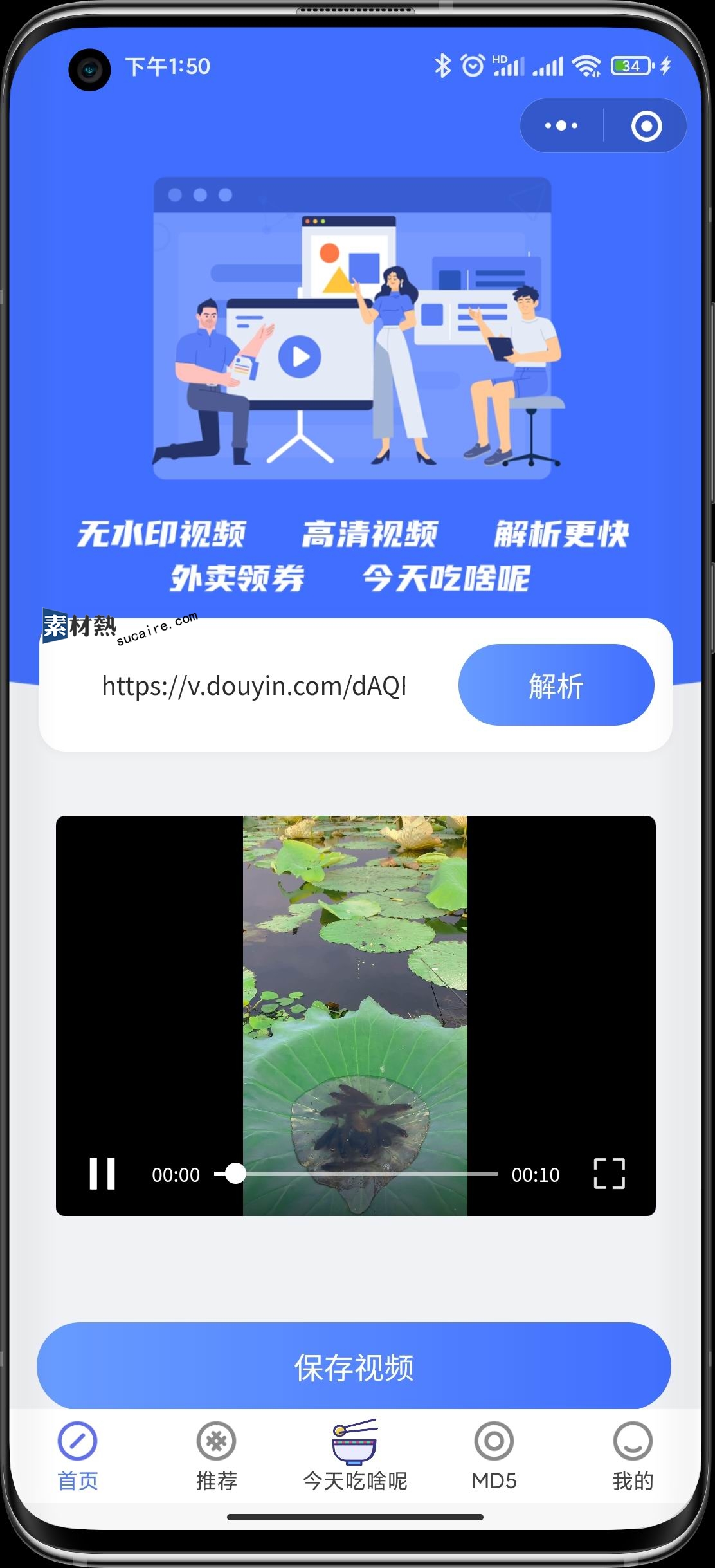This screenshot has width=715, height=1568.
Task: Pause the video playback
Action: [102, 1174]
